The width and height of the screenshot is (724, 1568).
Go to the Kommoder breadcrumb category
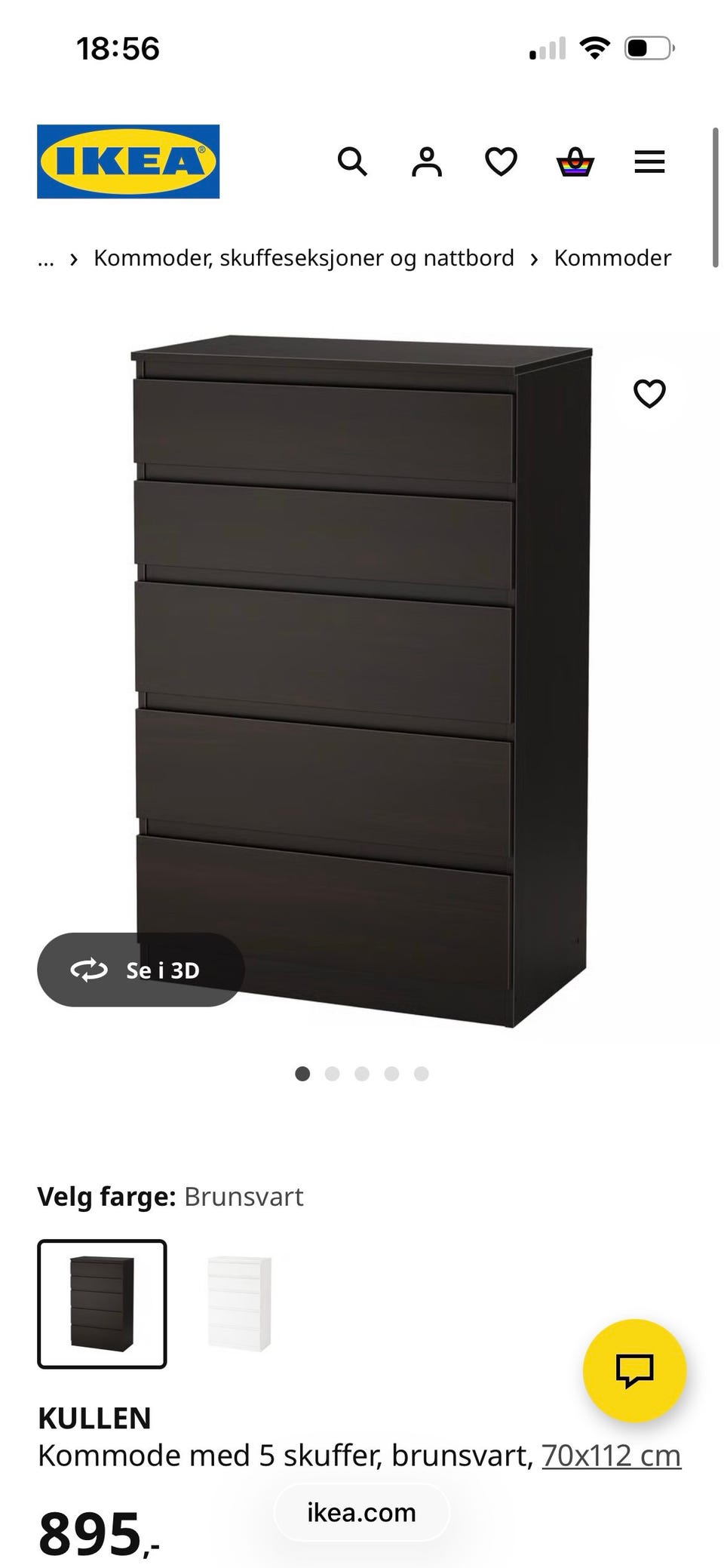(x=612, y=258)
